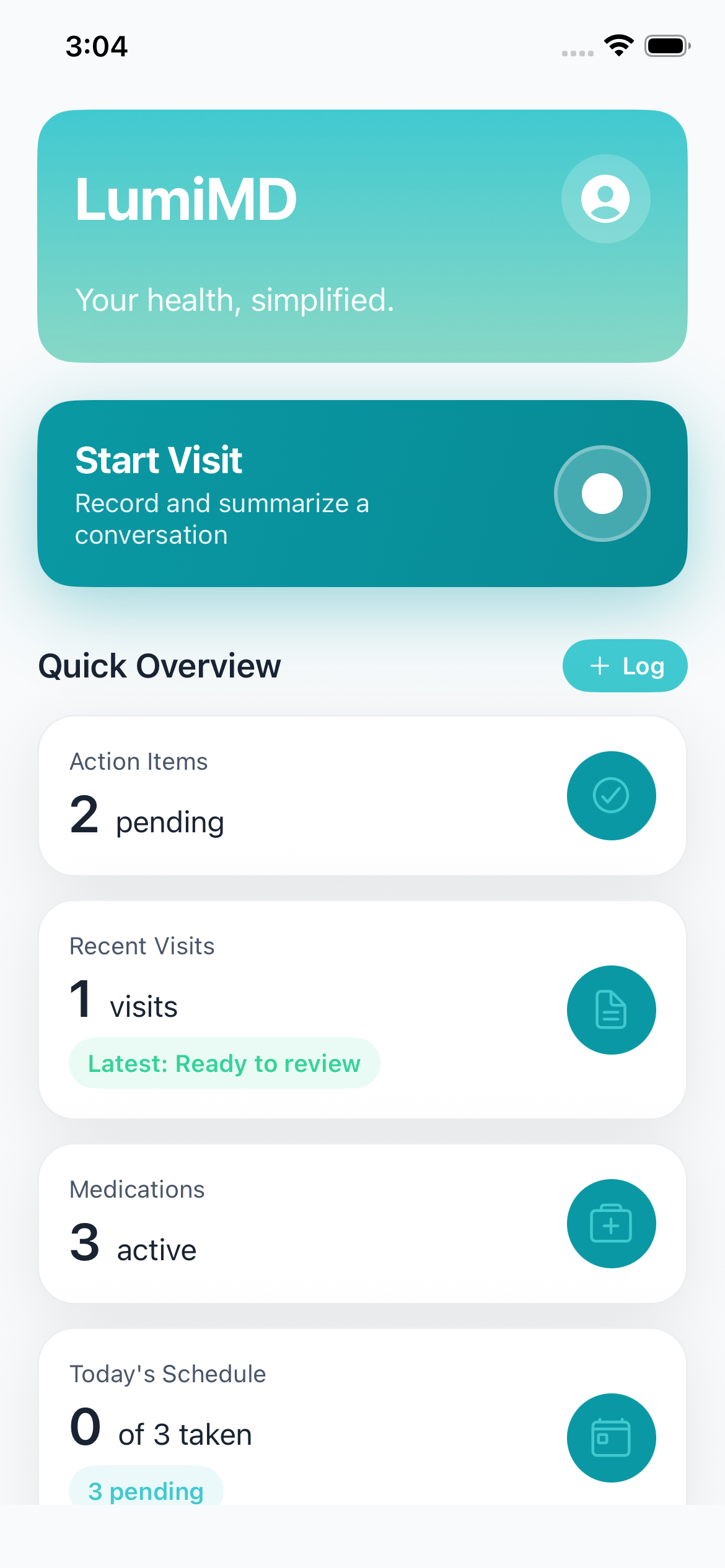Open the Recent Visits document icon
Screen dimensions: 725x1568
click(611, 1009)
